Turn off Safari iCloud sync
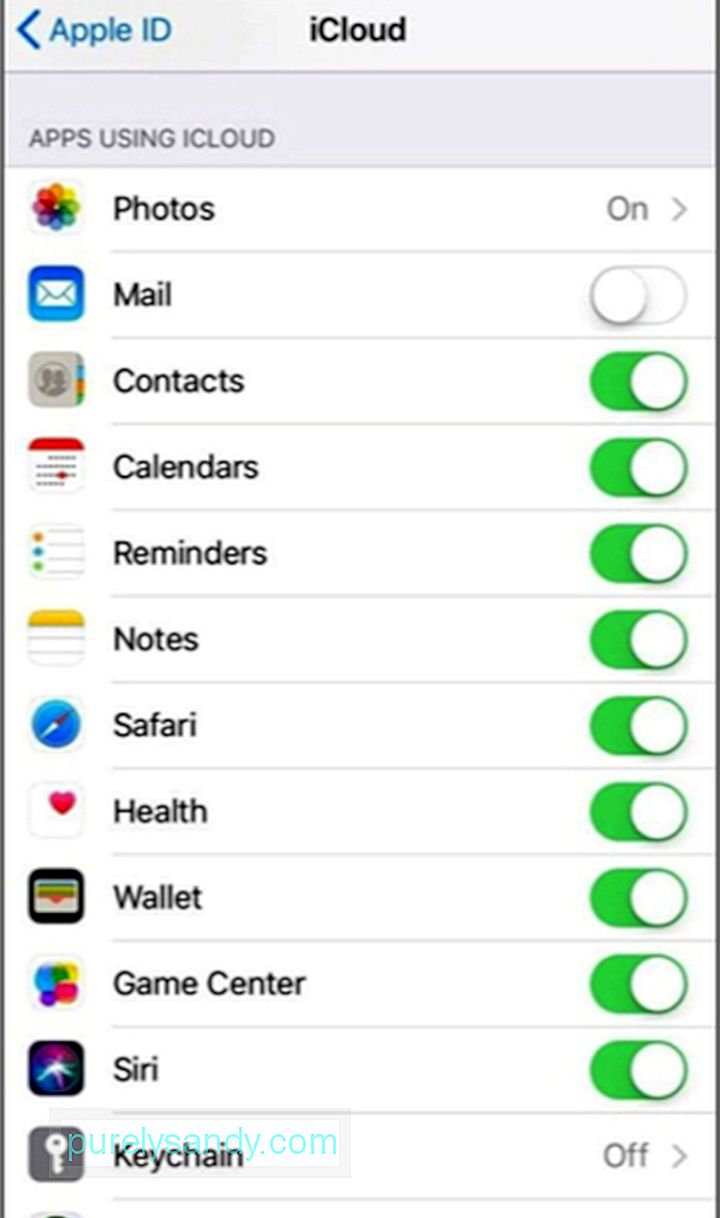The image size is (720, 1218). click(638, 726)
